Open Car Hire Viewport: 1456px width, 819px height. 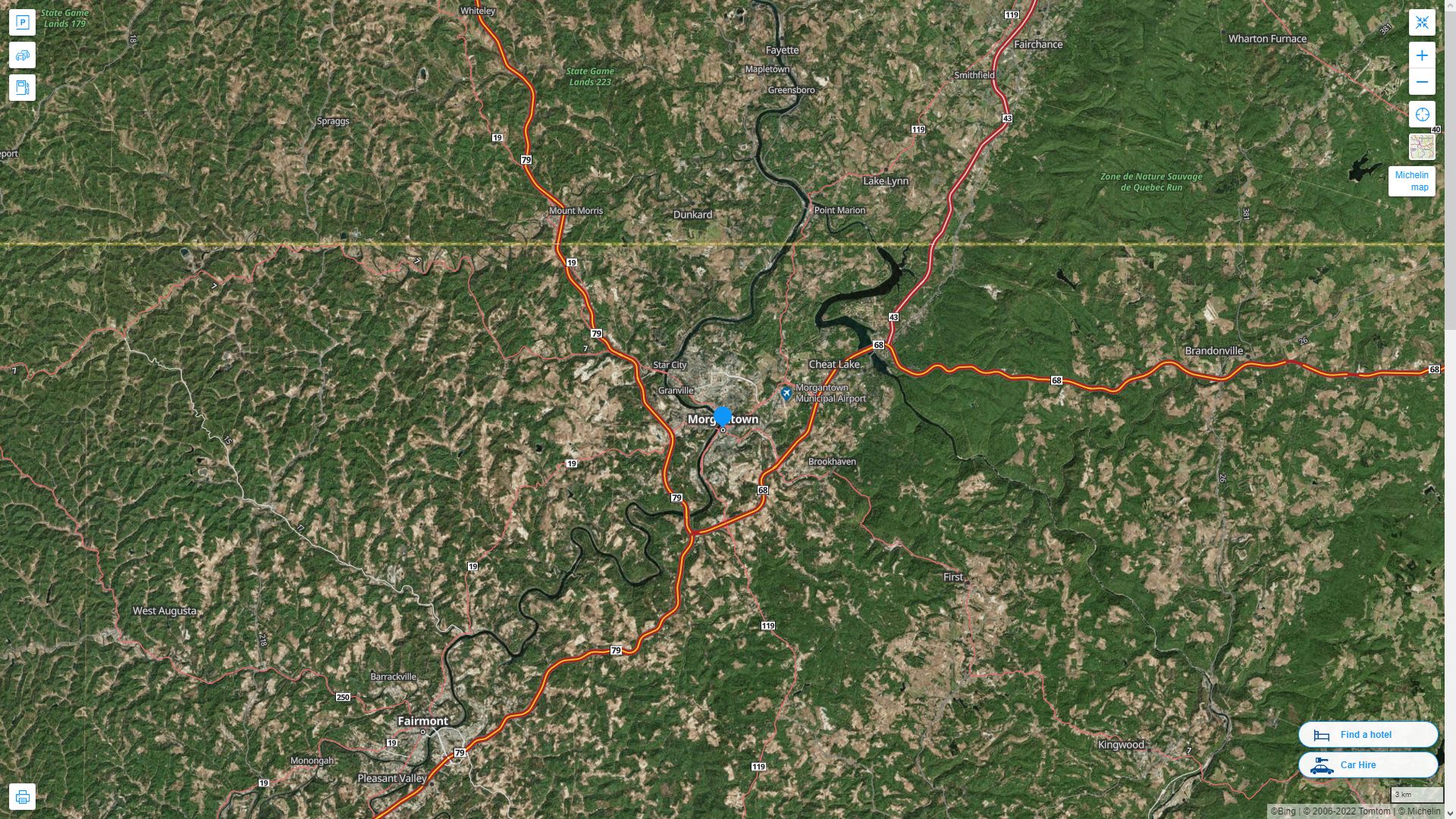point(1367,765)
